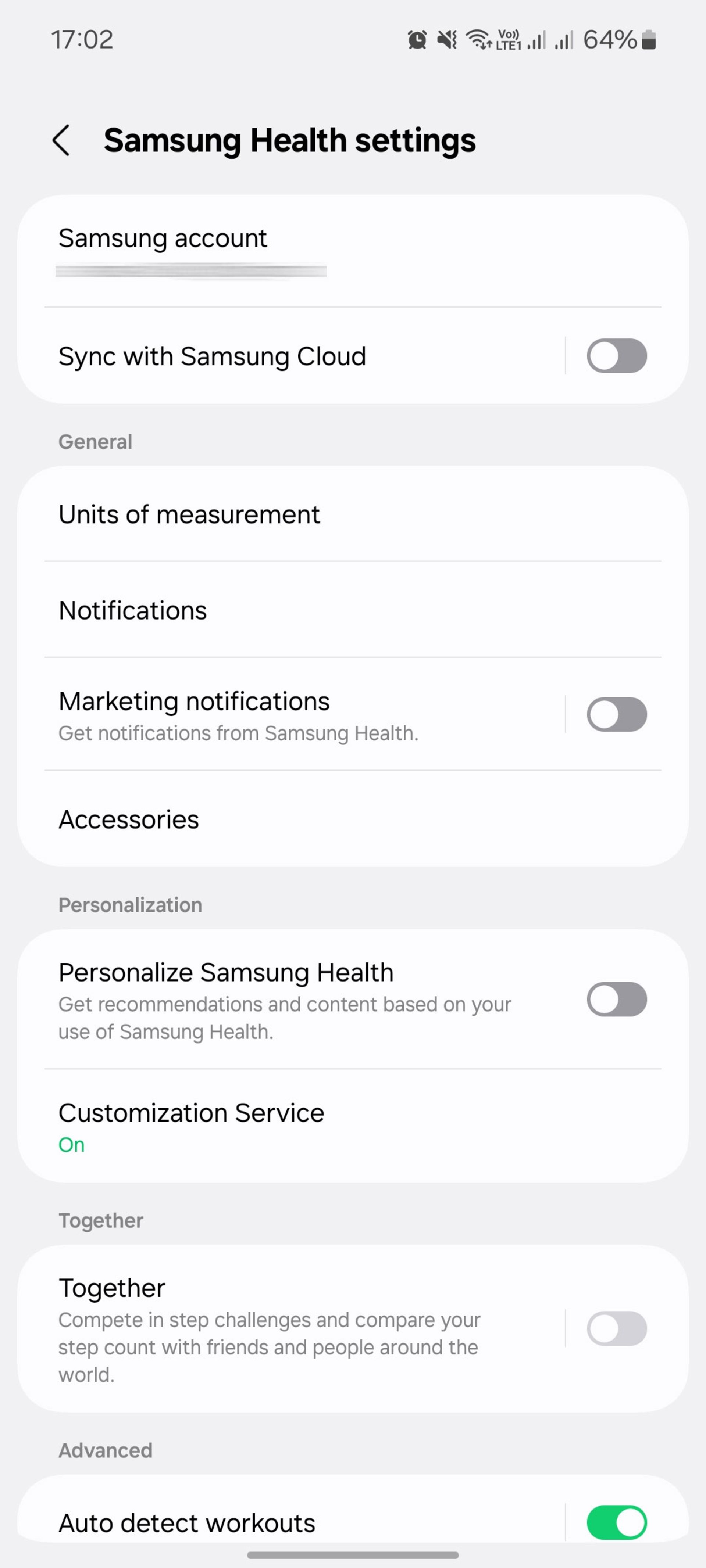706x1568 pixels.
Task: Disable Auto detect workouts switch
Action: [x=616, y=1522]
